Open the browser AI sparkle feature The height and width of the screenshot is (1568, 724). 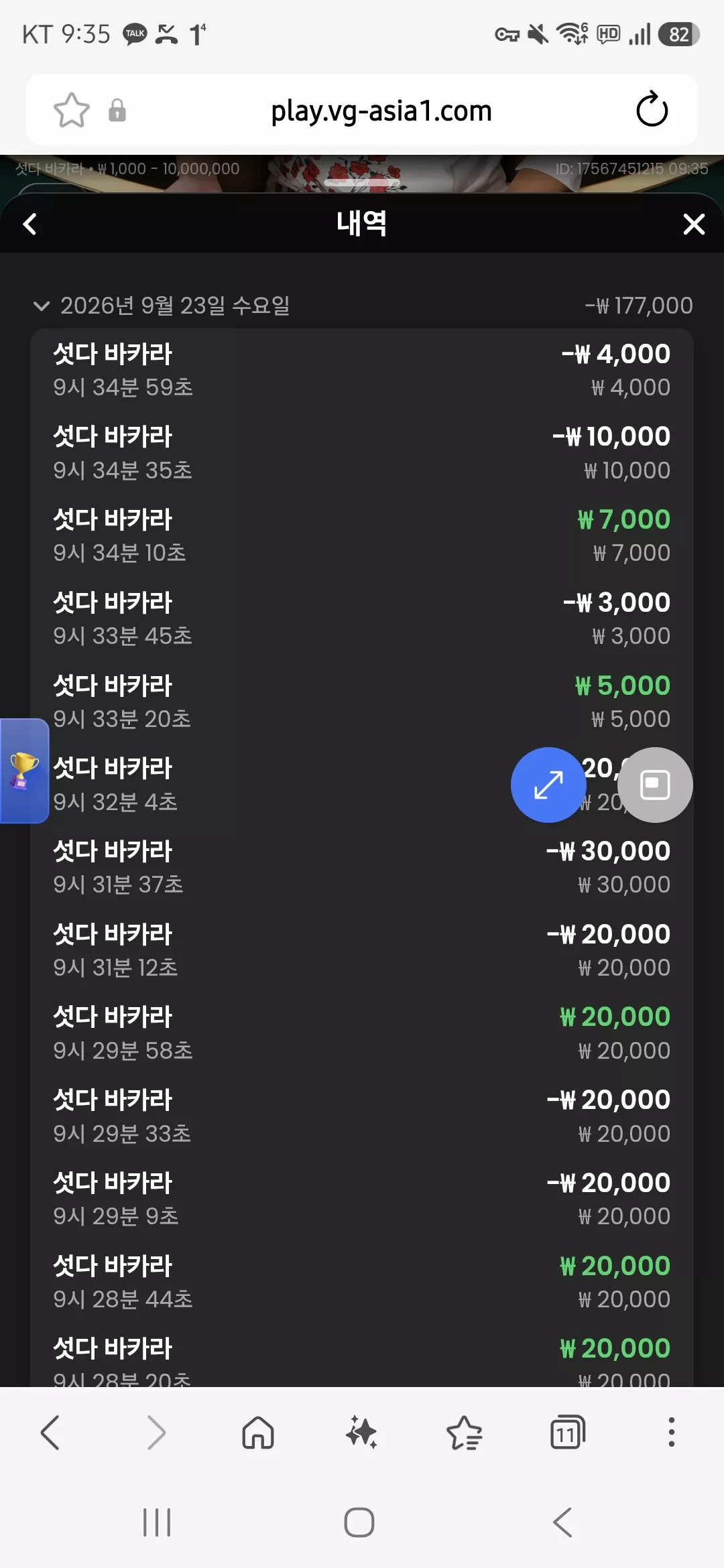tap(361, 1433)
